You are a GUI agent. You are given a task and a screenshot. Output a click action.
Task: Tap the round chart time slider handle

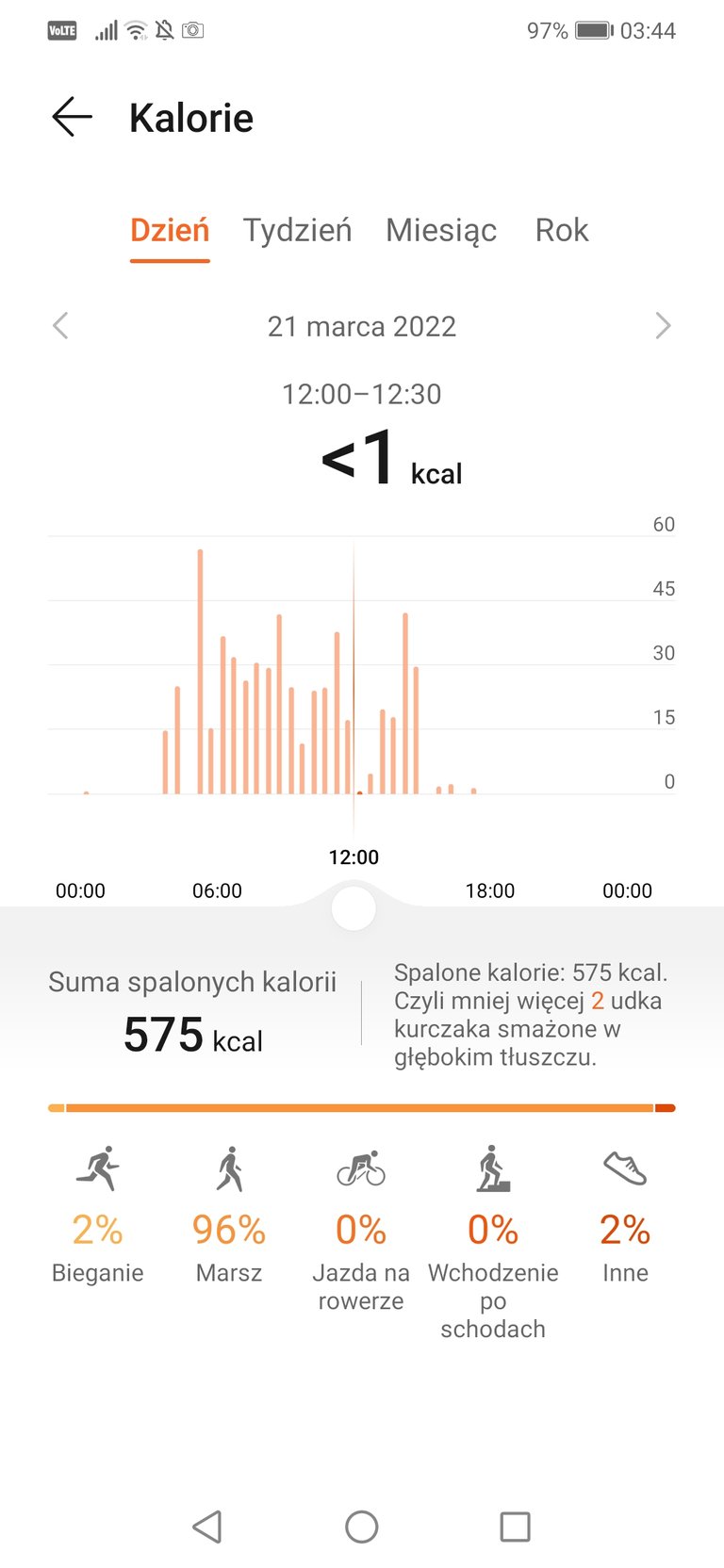[x=354, y=908]
